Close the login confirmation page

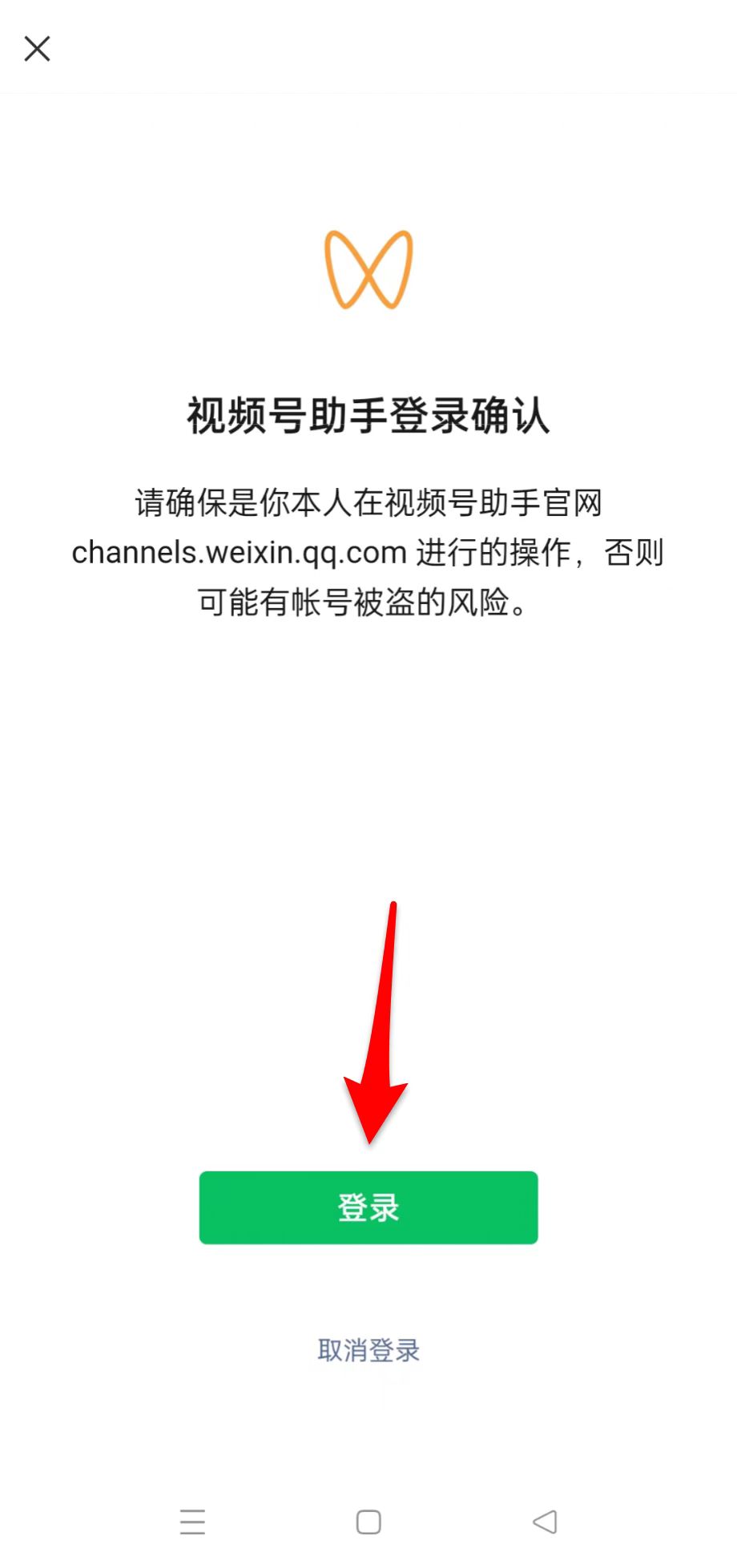[37, 49]
